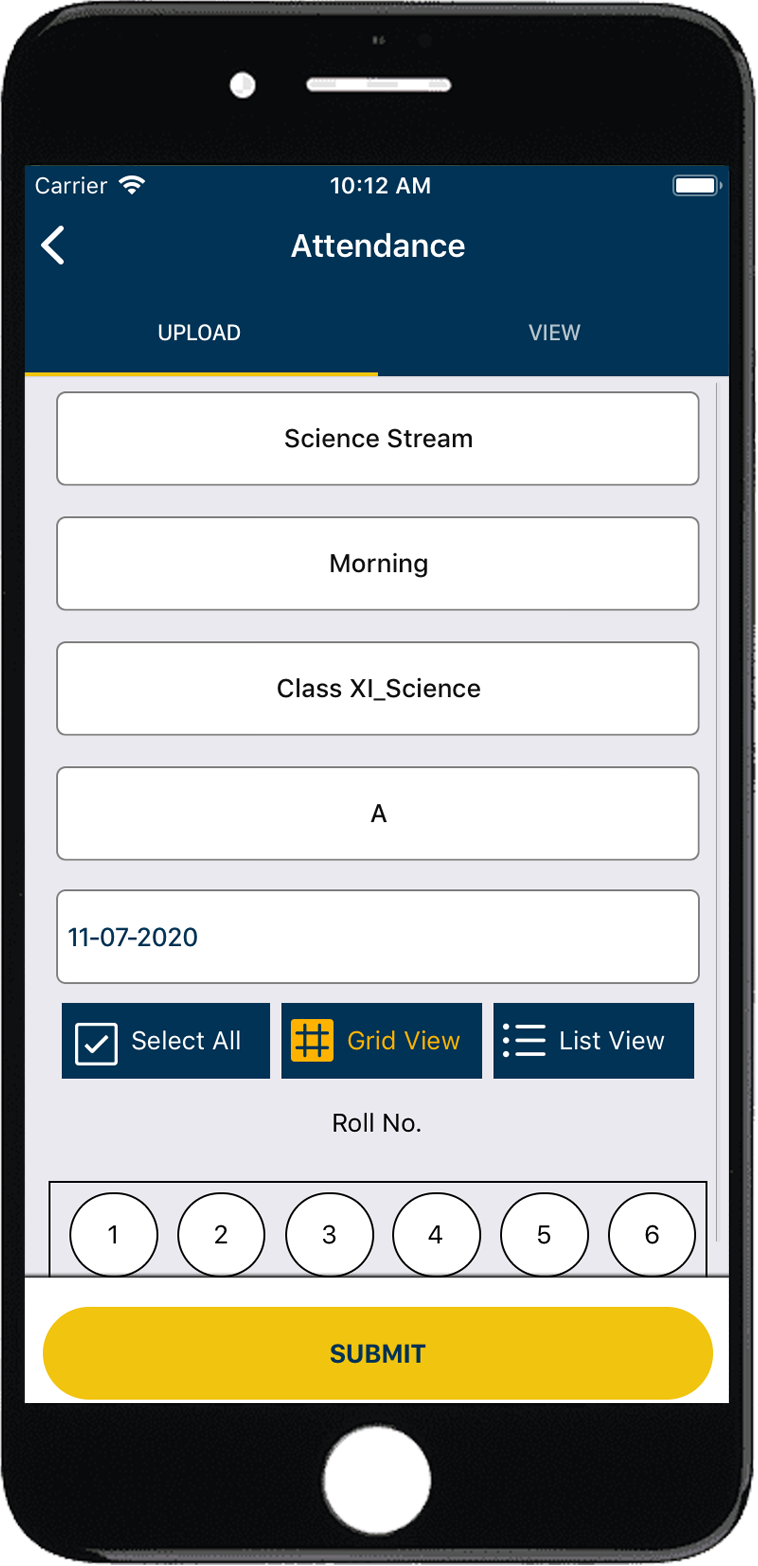Mark roll number 4 present
758x1566 pixels.
pyautogui.click(x=436, y=1234)
